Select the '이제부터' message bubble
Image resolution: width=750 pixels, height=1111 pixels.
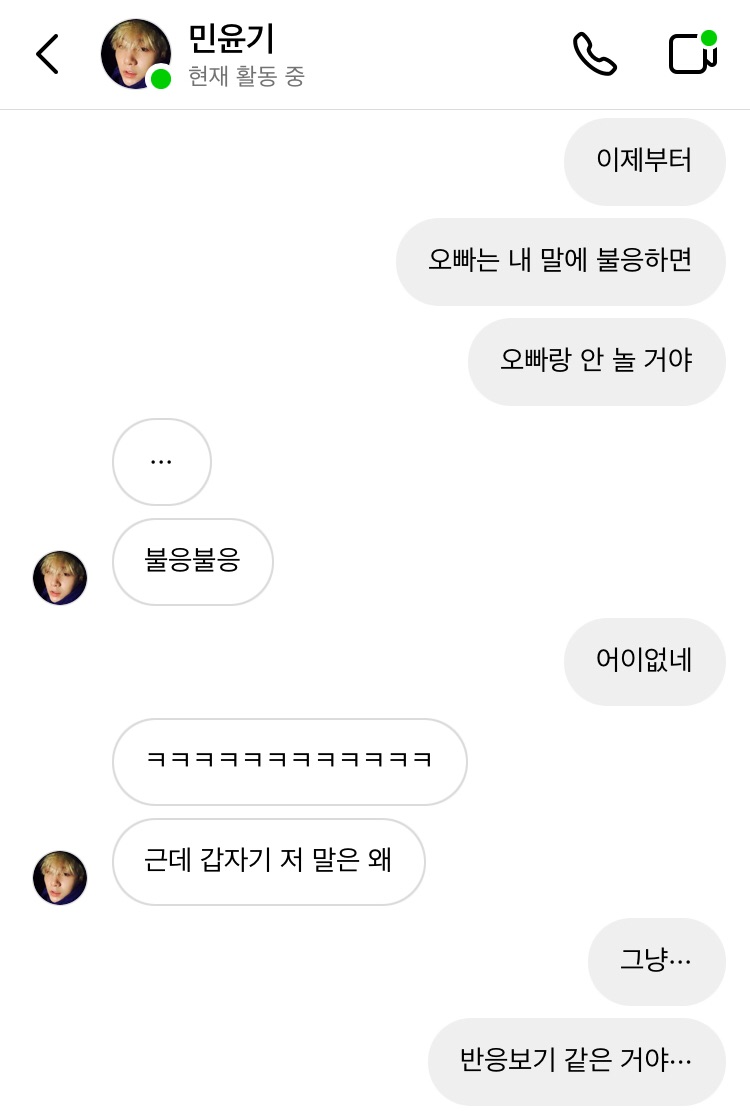(645, 161)
